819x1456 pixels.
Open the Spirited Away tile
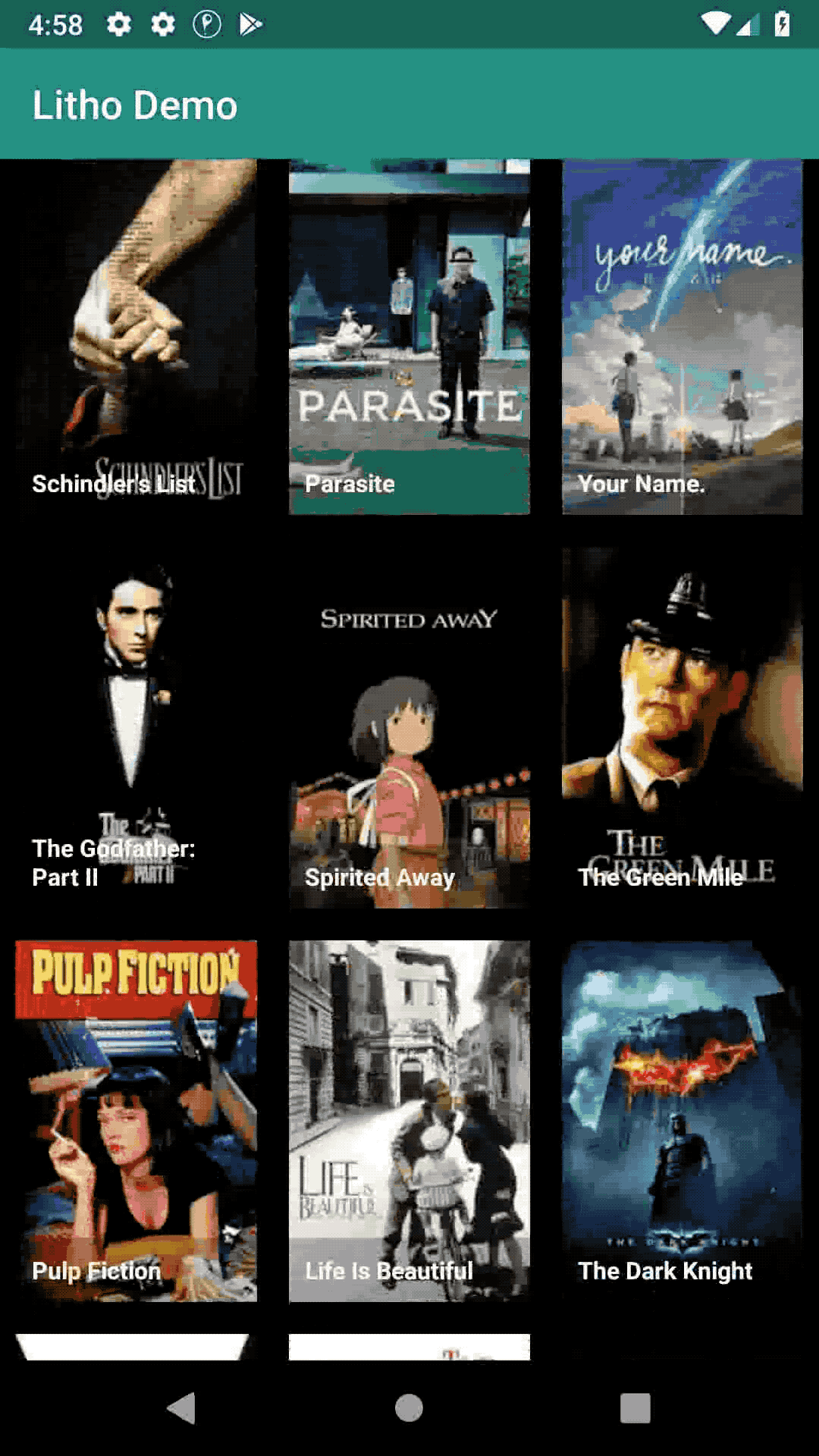pyautogui.click(x=409, y=728)
